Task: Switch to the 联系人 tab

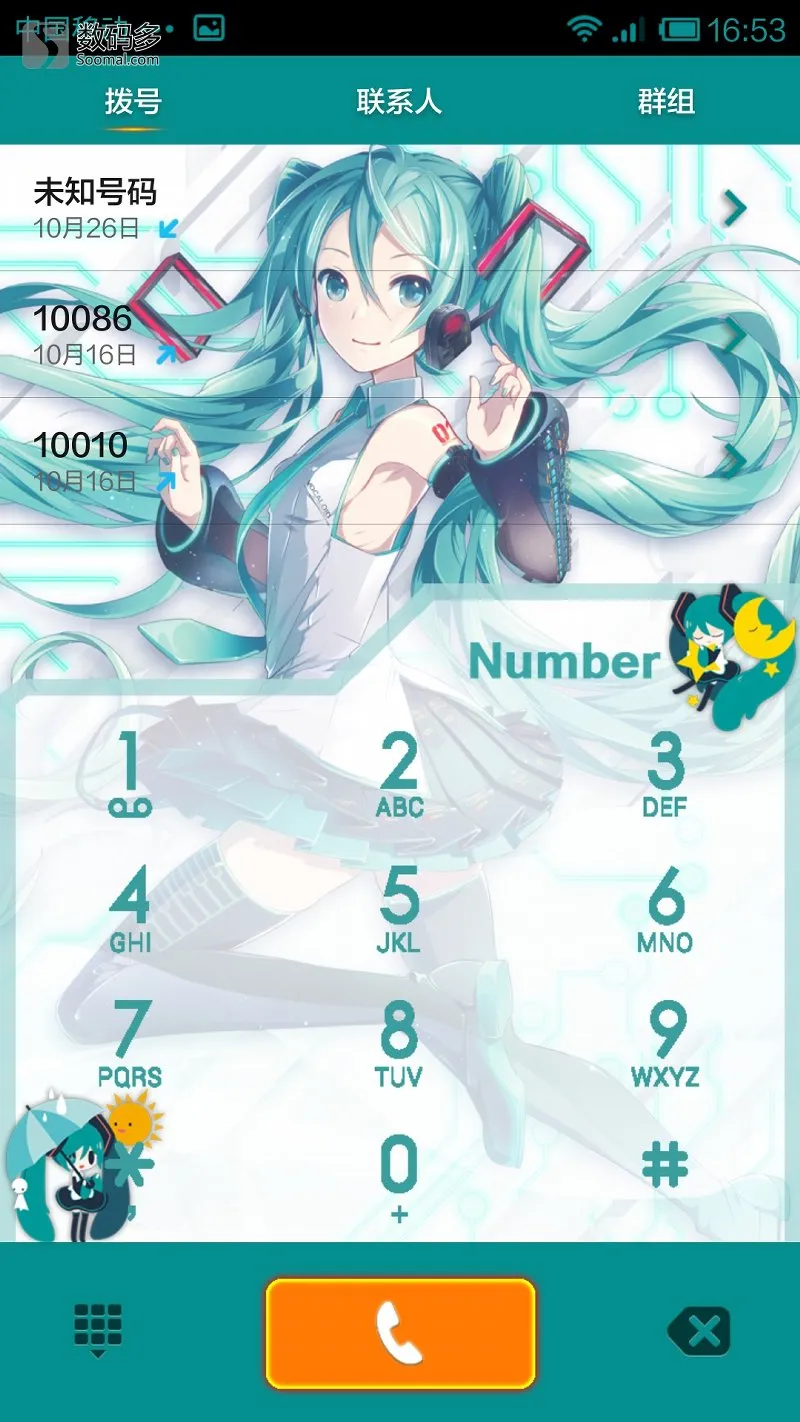Action: coord(399,102)
